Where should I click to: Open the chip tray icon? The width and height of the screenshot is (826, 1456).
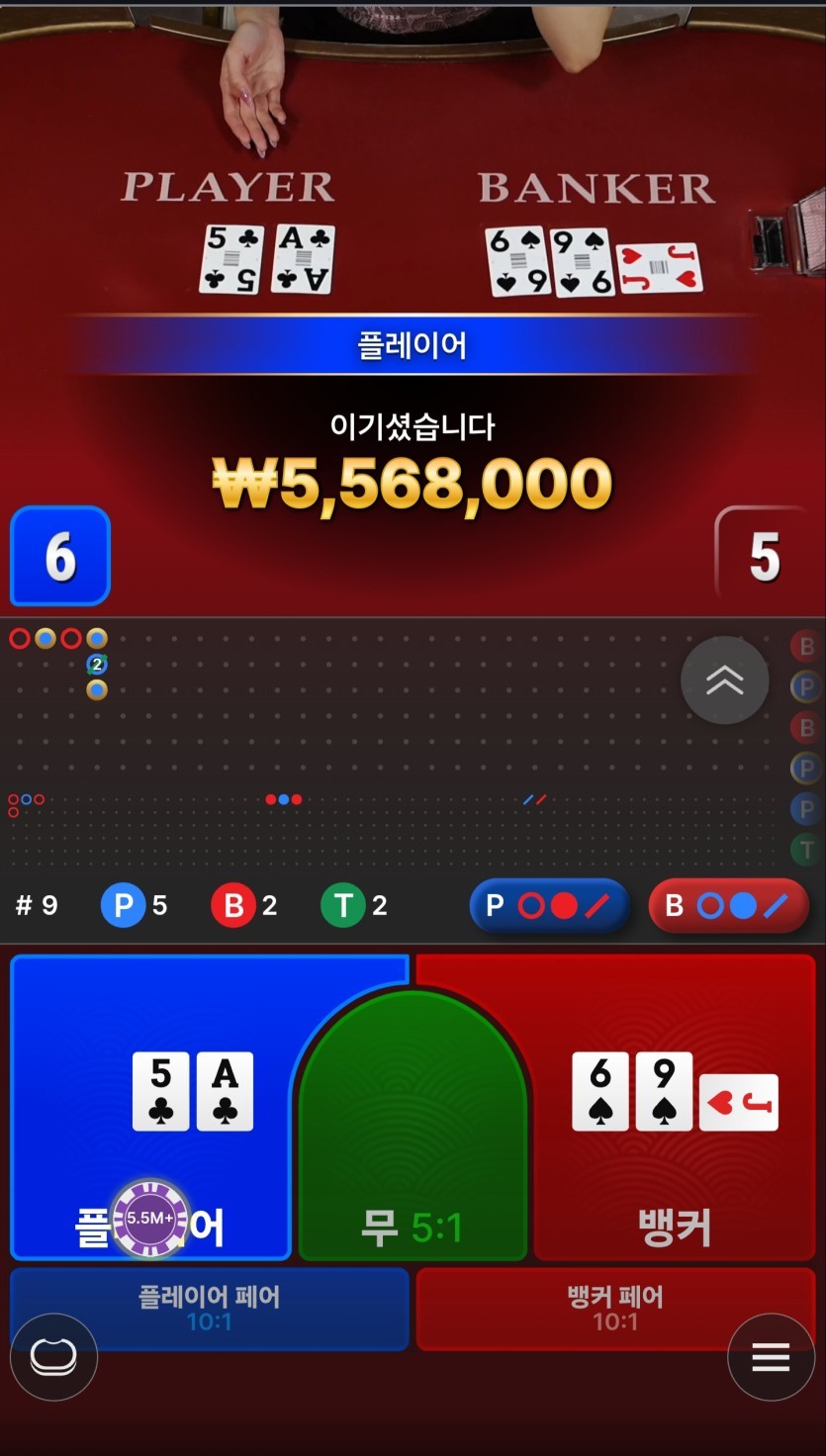[x=53, y=1357]
